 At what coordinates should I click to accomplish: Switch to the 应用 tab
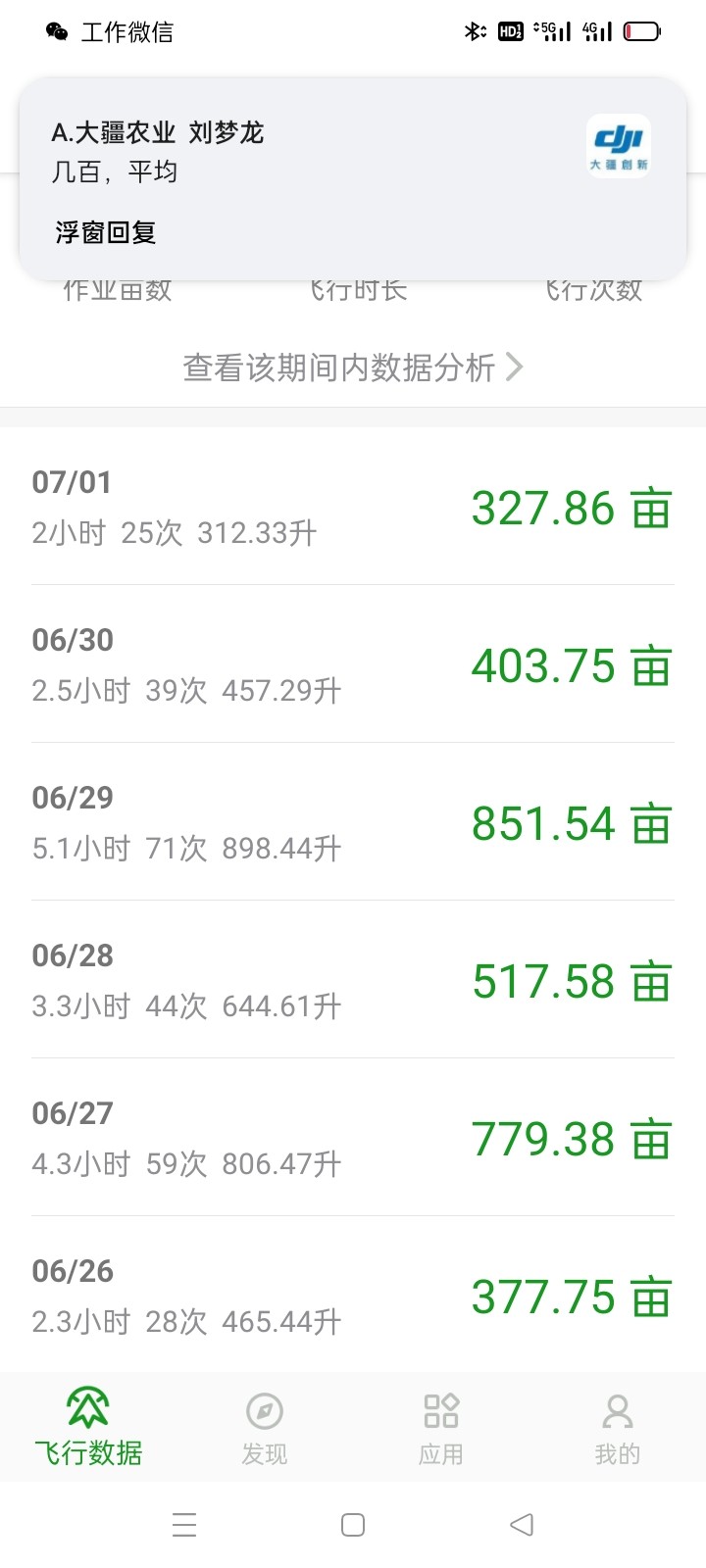pyautogui.click(x=441, y=1427)
